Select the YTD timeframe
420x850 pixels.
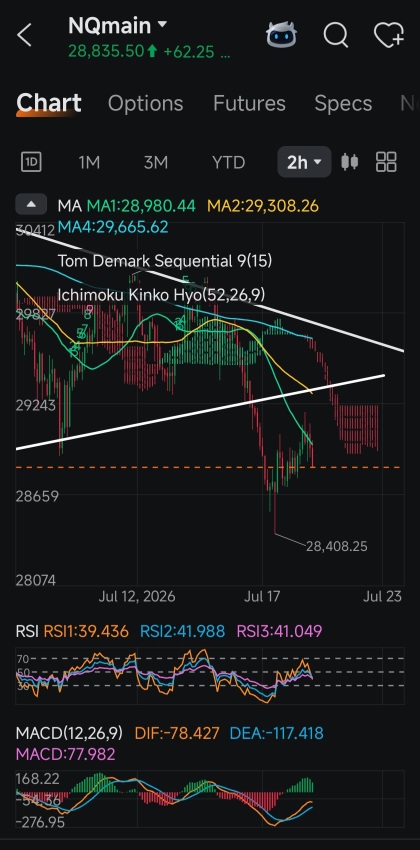pyautogui.click(x=228, y=162)
